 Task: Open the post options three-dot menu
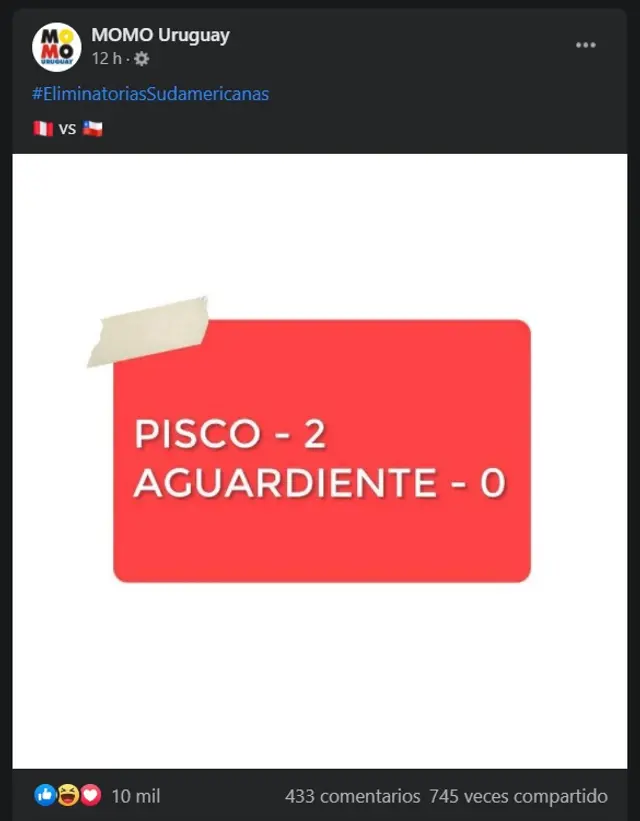click(x=586, y=45)
